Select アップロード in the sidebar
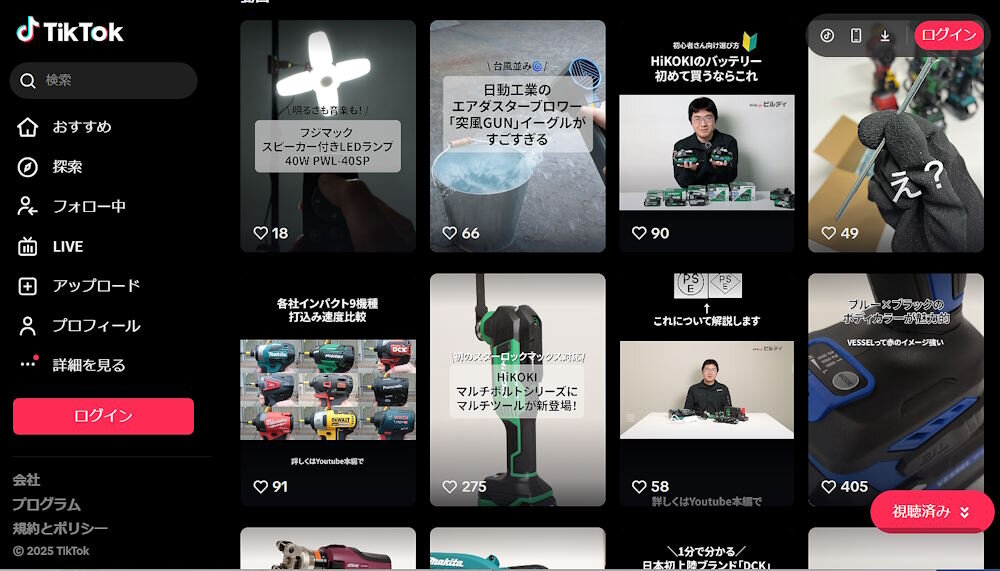Screen dimensions: 1000x571 [x=95, y=286]
